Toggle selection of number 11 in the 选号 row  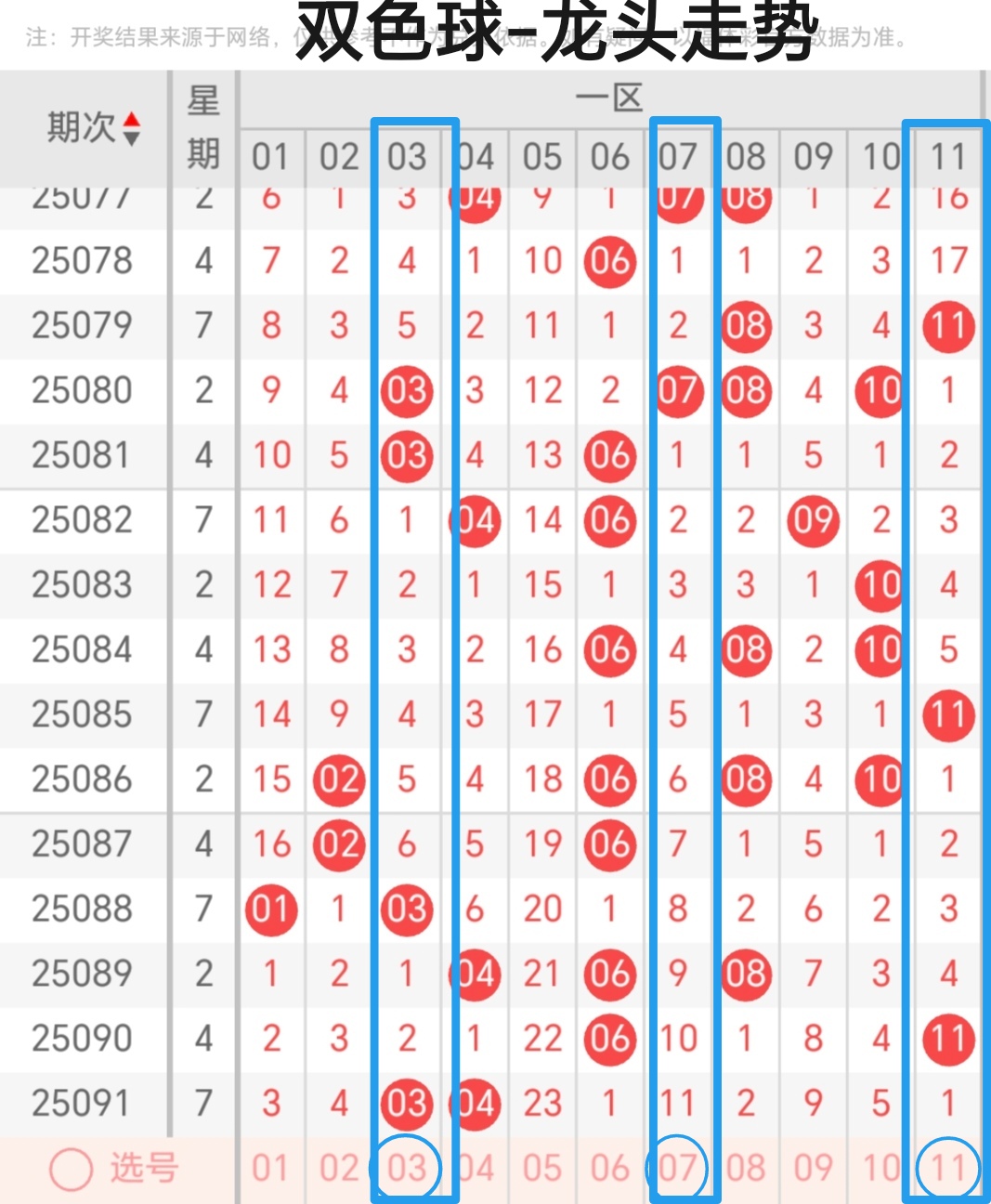(x=946, y=1169)
